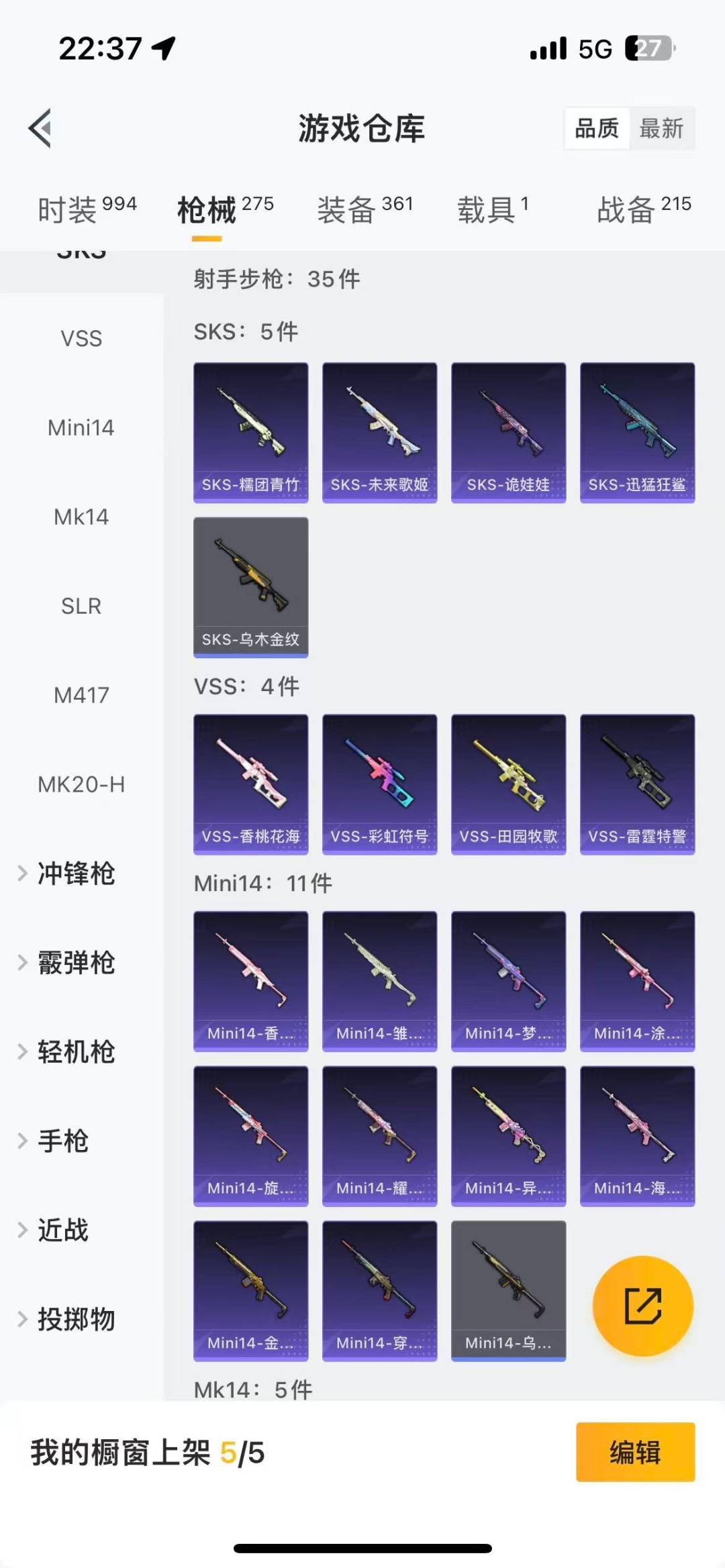
Task: Select Mk14 in the side list
Action: (81, 517)
